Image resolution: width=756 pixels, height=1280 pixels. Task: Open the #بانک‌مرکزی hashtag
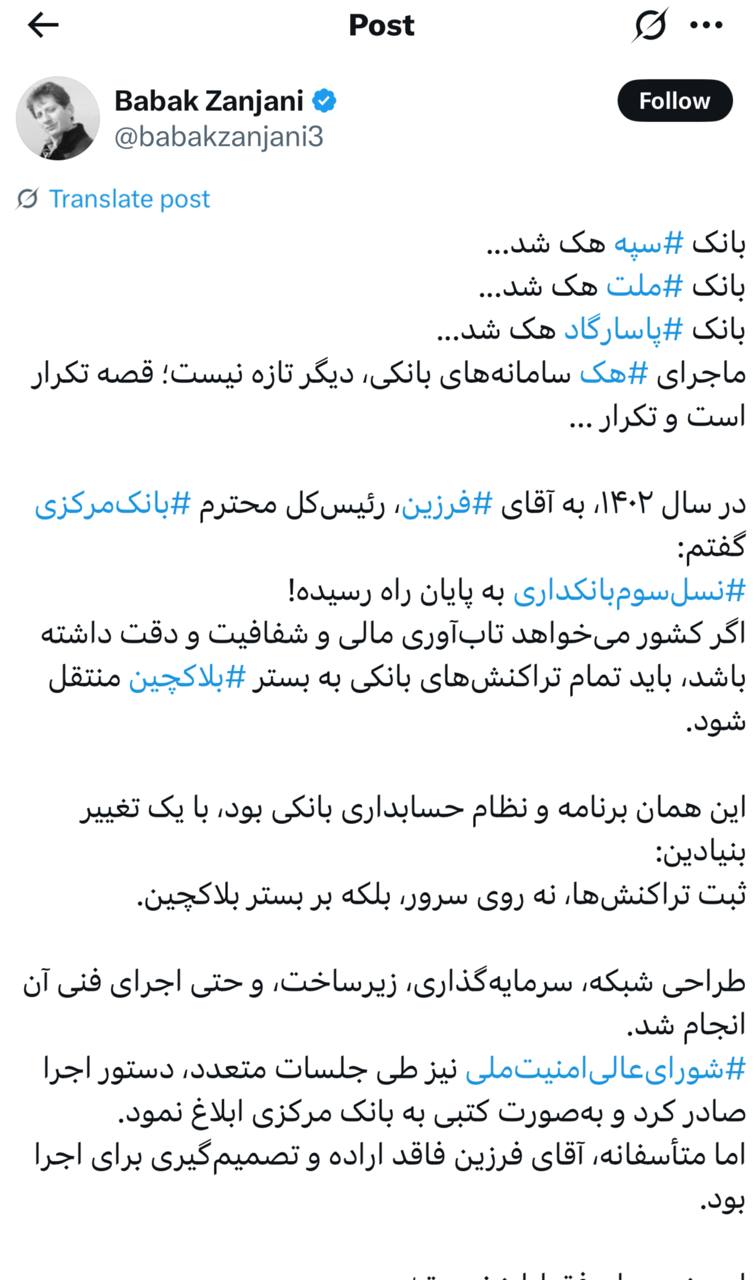(x=113, y=505)
